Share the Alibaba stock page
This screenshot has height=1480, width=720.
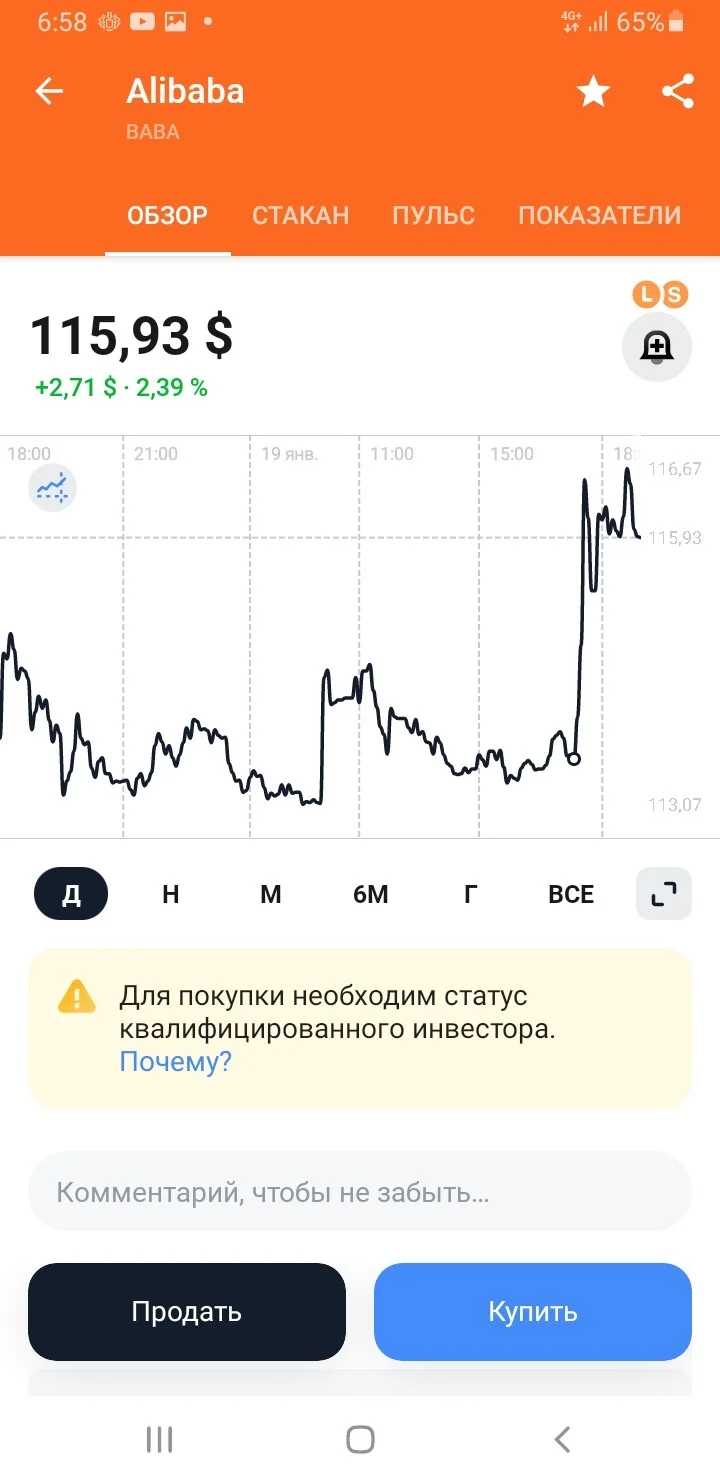coord(678,92)
